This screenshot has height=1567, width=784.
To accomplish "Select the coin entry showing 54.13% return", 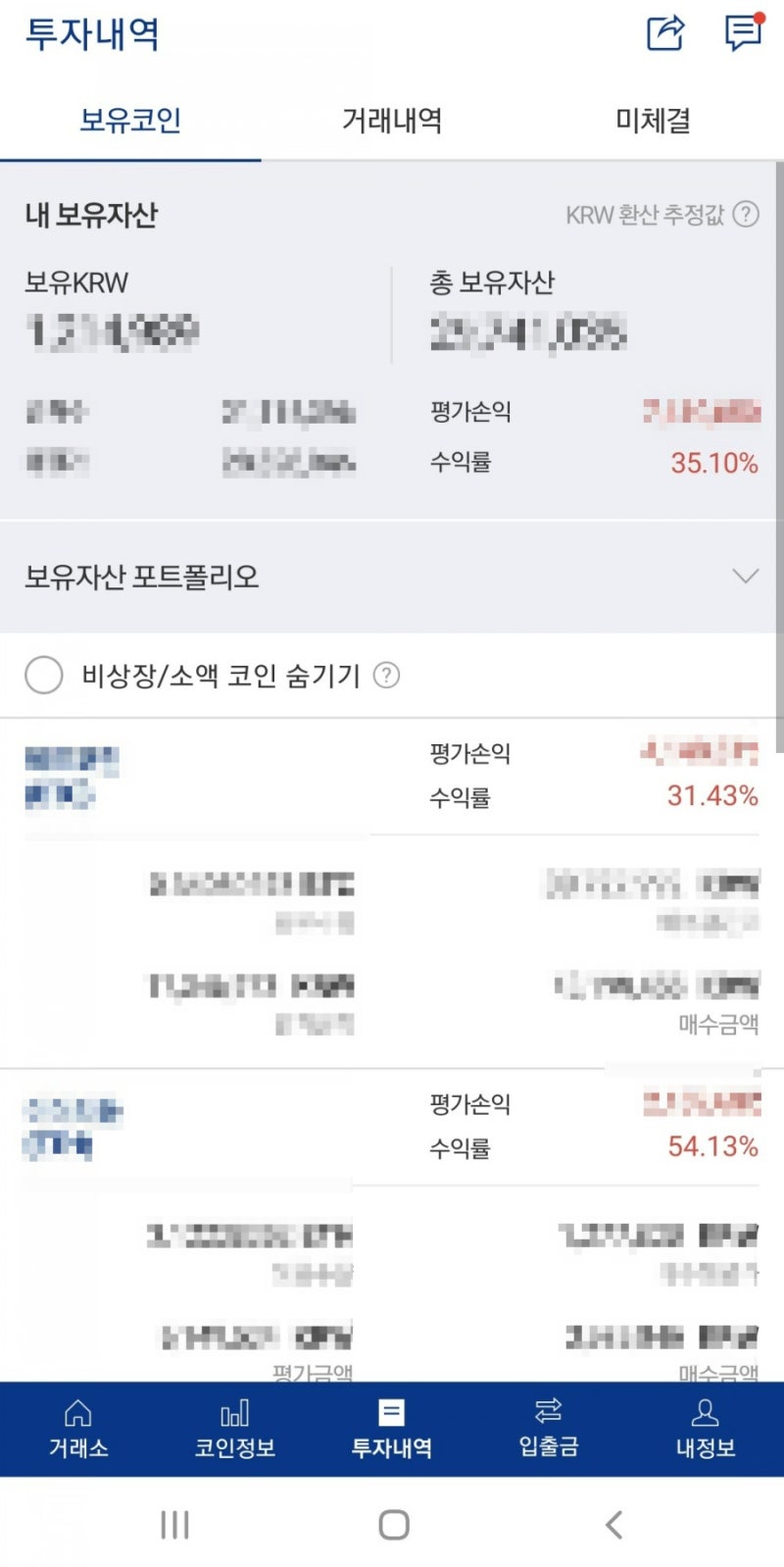I will click(x=392, y=1226).
